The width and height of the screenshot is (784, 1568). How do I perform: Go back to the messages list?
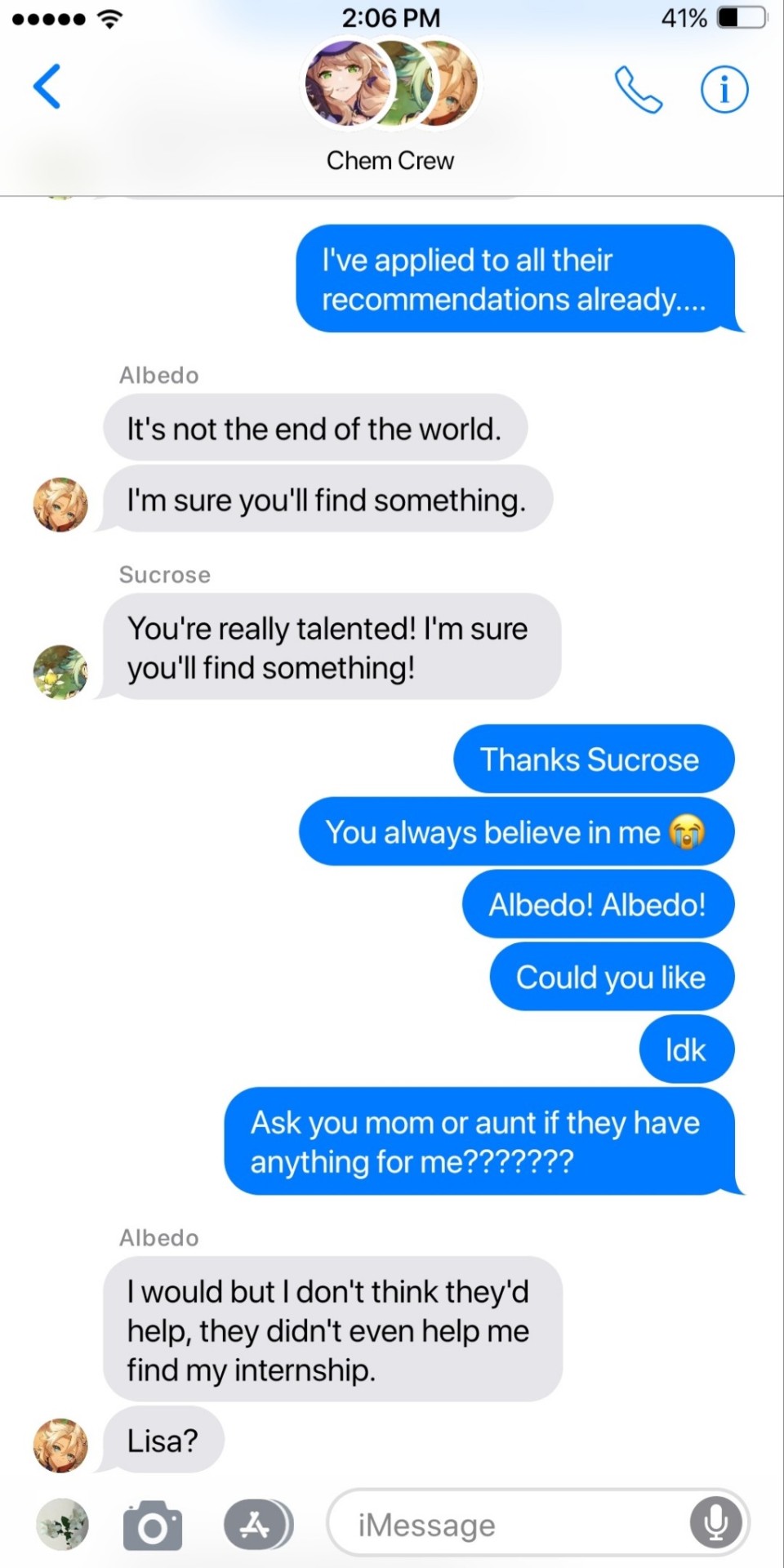47,87
